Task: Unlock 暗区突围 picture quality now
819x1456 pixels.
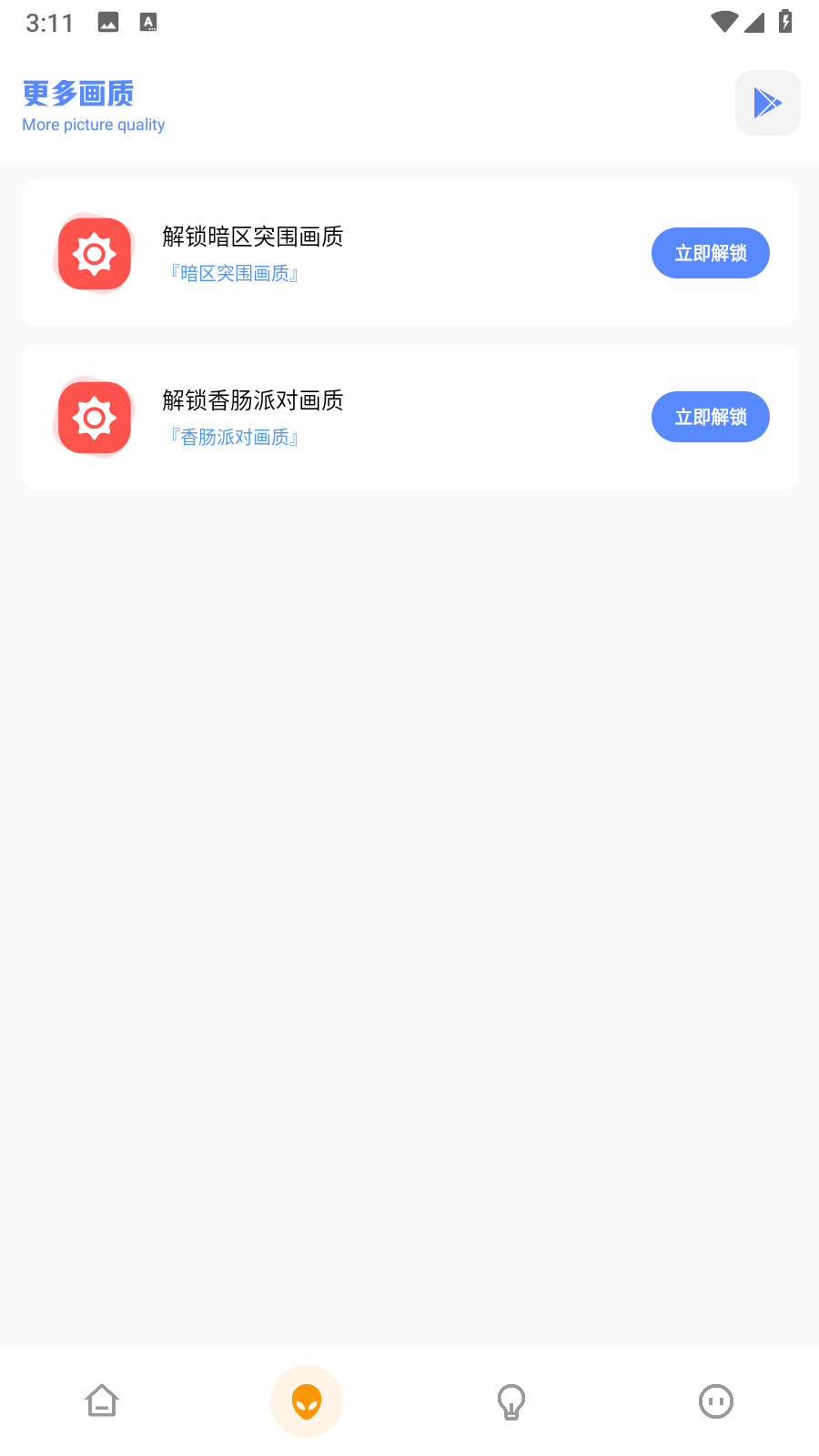Action: pos(710,253)
